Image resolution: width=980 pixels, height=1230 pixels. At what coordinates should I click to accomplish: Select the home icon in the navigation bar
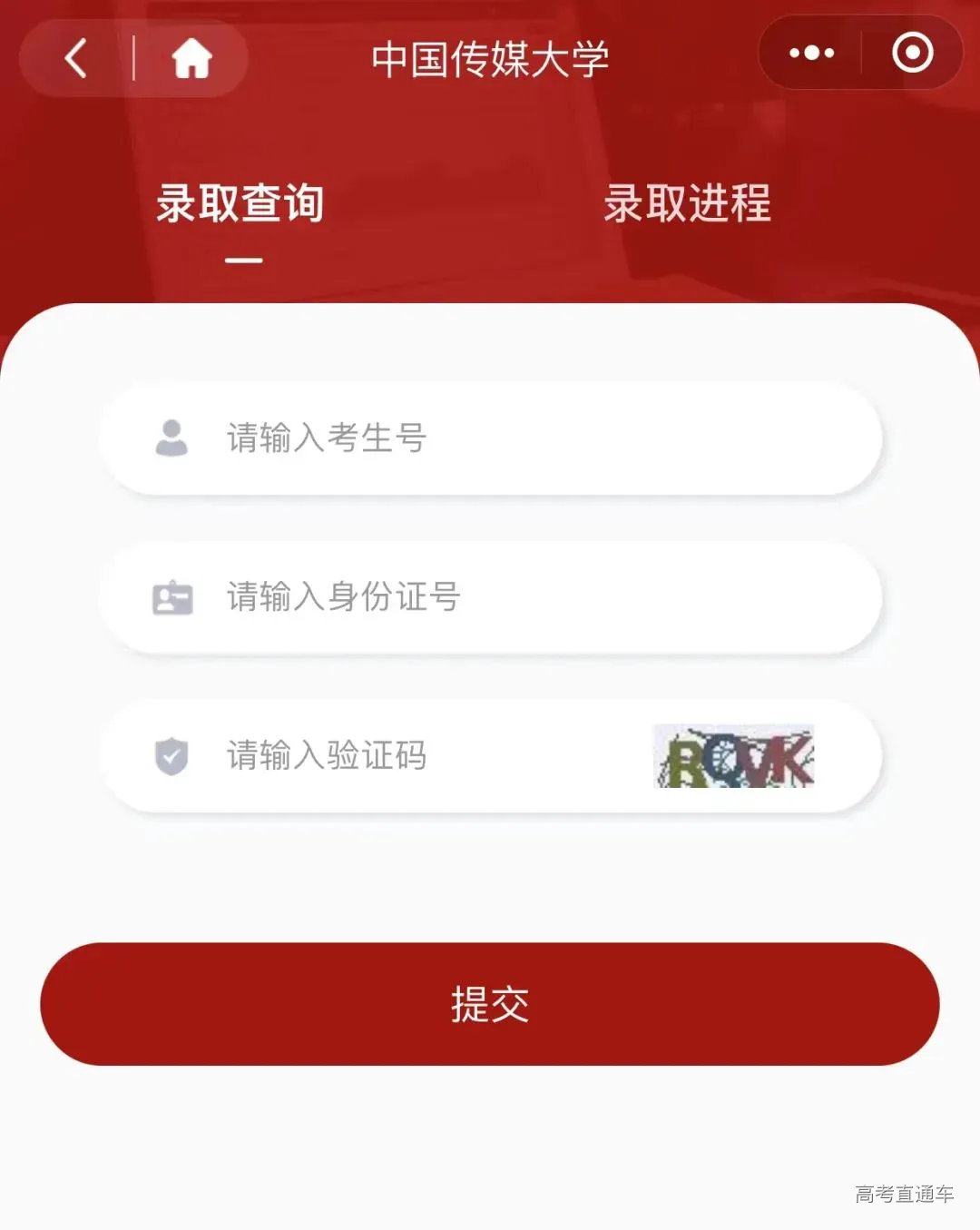click(192, 56)
